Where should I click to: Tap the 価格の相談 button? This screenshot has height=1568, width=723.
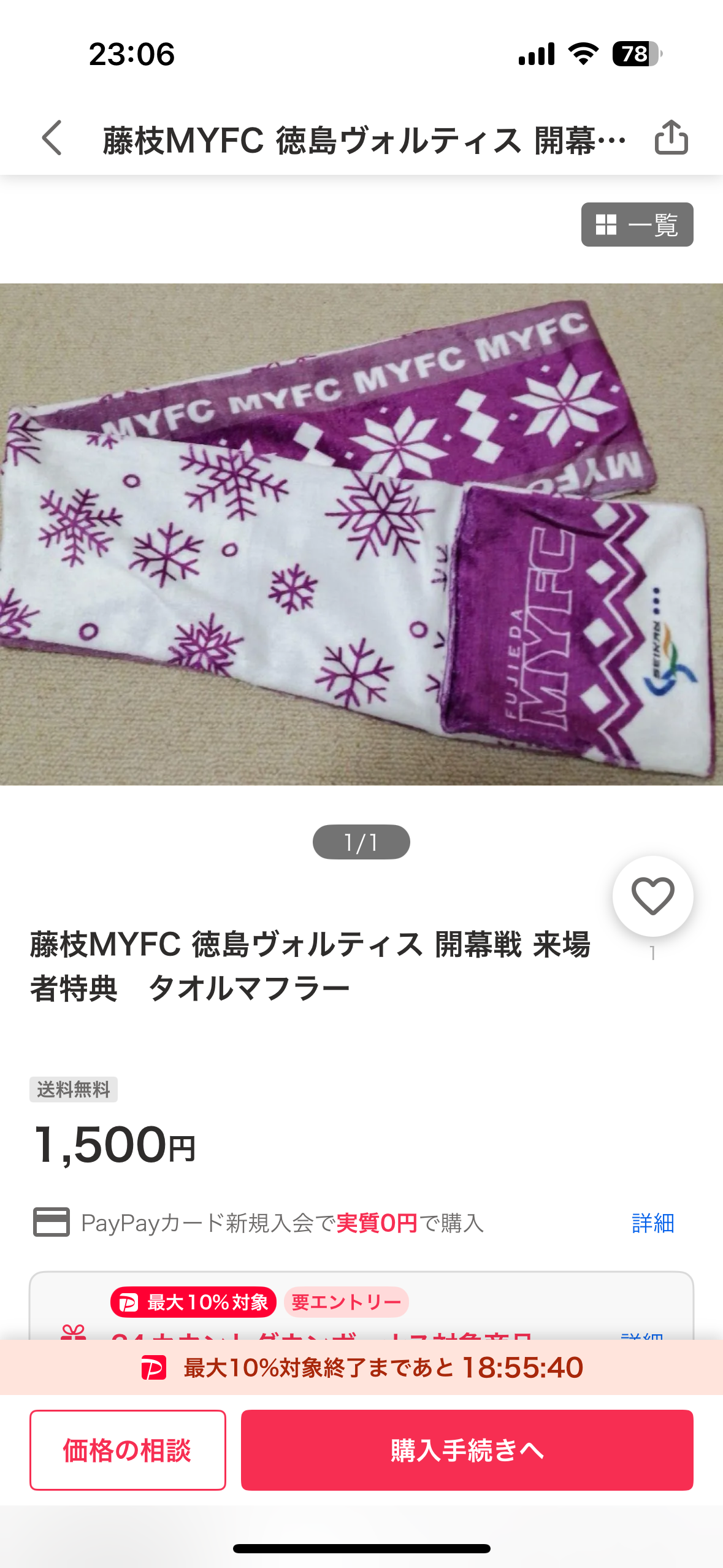(x=128, y=1450)
